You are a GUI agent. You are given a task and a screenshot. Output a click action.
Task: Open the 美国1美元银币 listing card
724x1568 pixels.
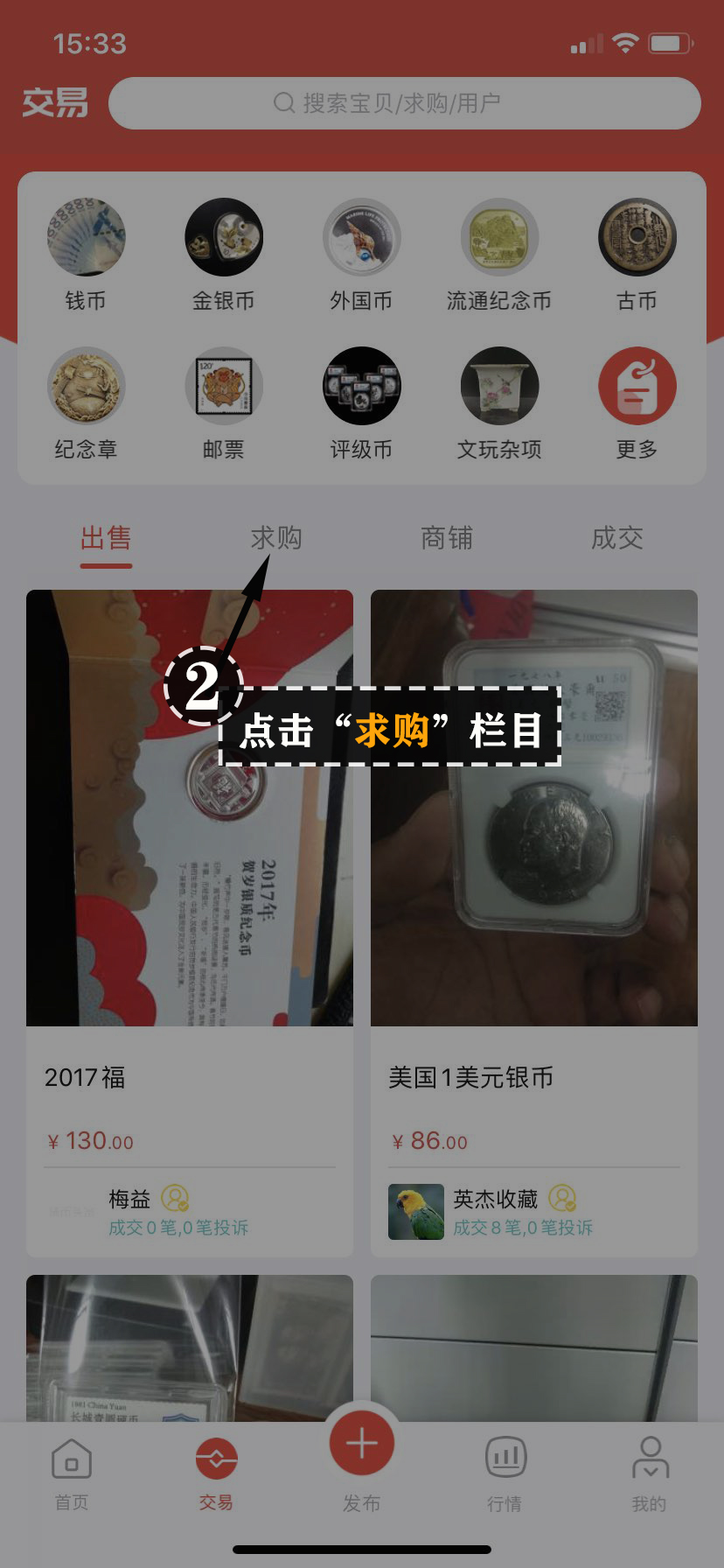coord(533,875)
